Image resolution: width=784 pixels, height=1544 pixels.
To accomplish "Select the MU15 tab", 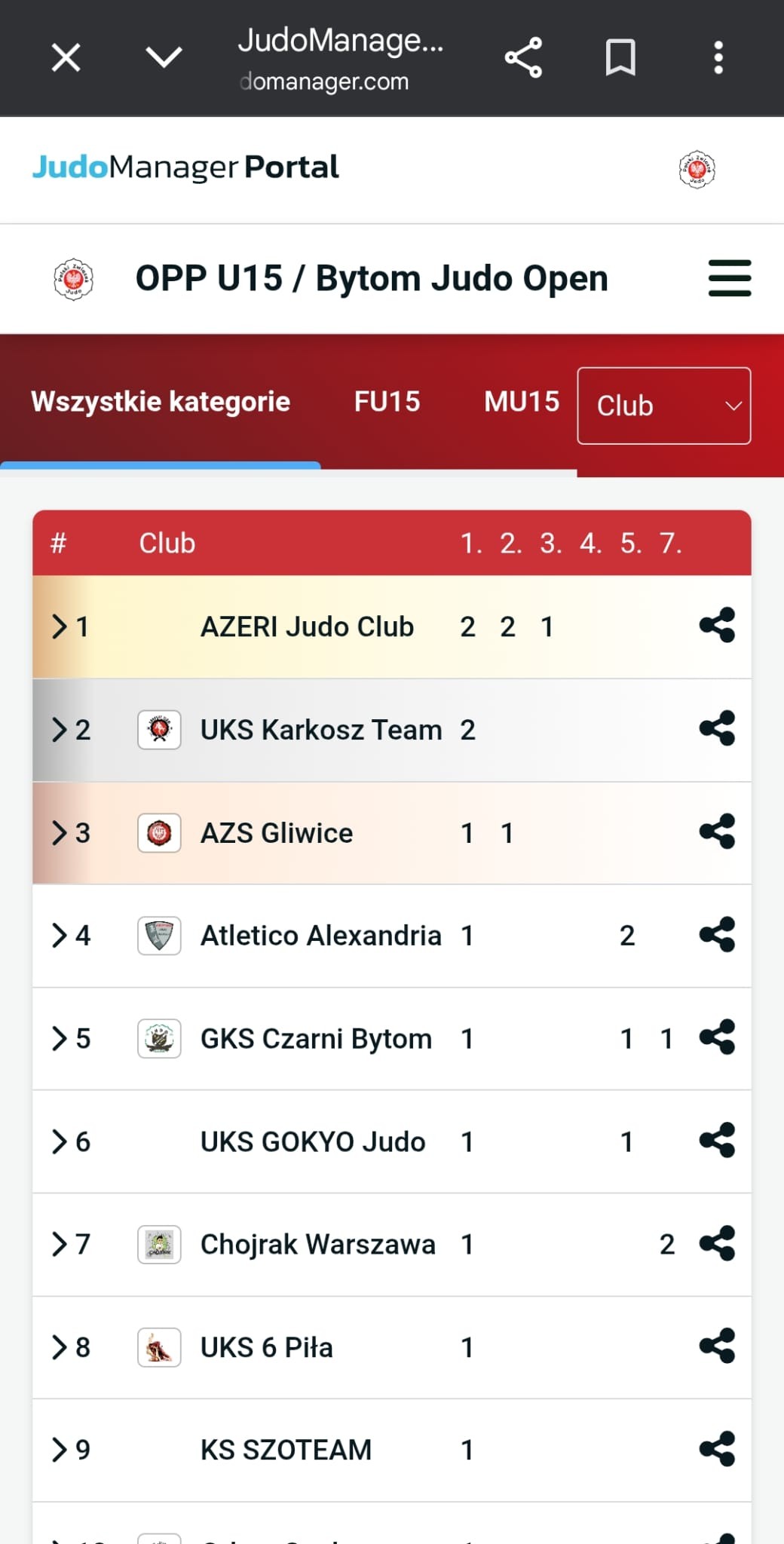I will point(522,402).
